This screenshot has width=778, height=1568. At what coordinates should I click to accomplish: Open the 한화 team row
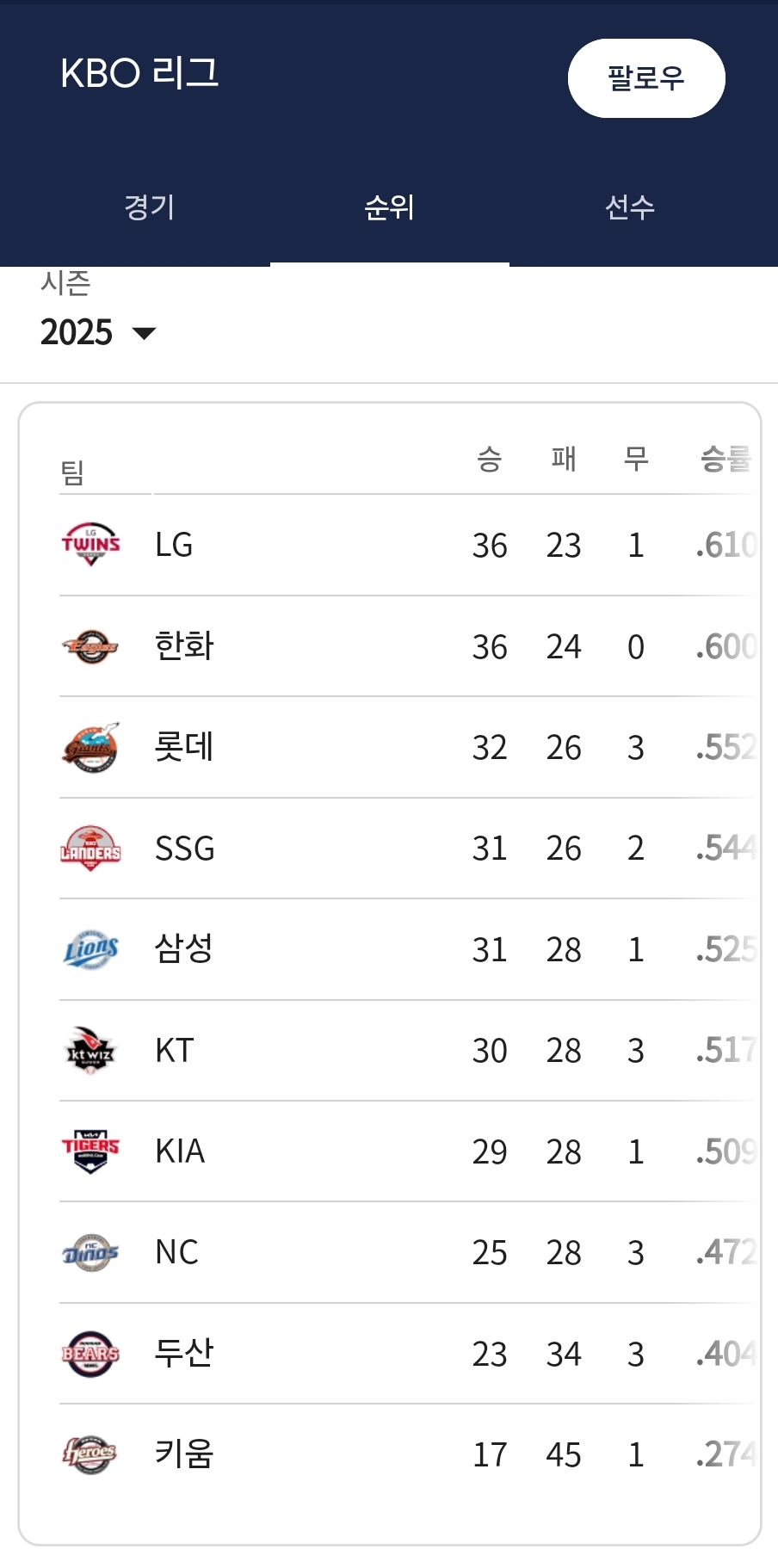[410, 646]
